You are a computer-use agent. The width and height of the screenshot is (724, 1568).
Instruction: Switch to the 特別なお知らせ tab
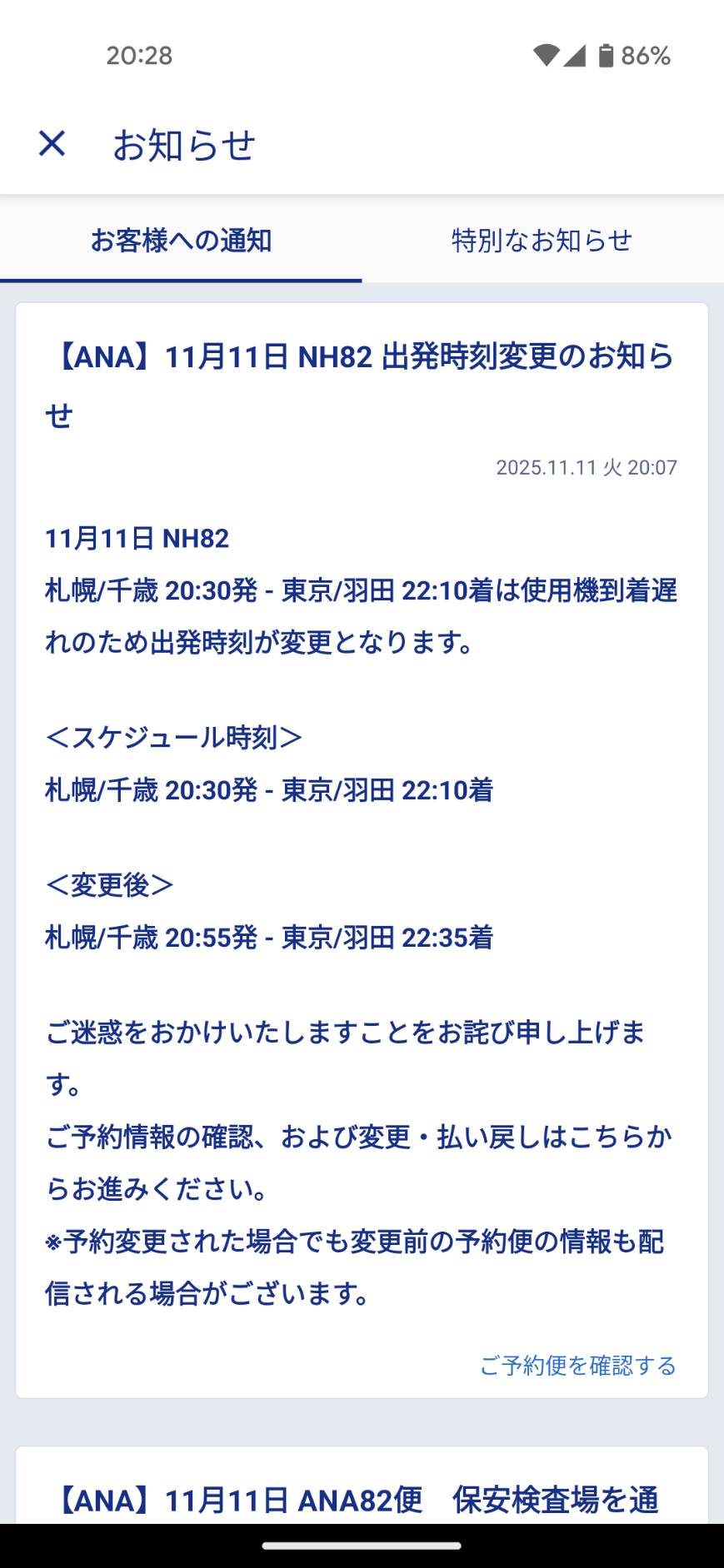(542, 241)
